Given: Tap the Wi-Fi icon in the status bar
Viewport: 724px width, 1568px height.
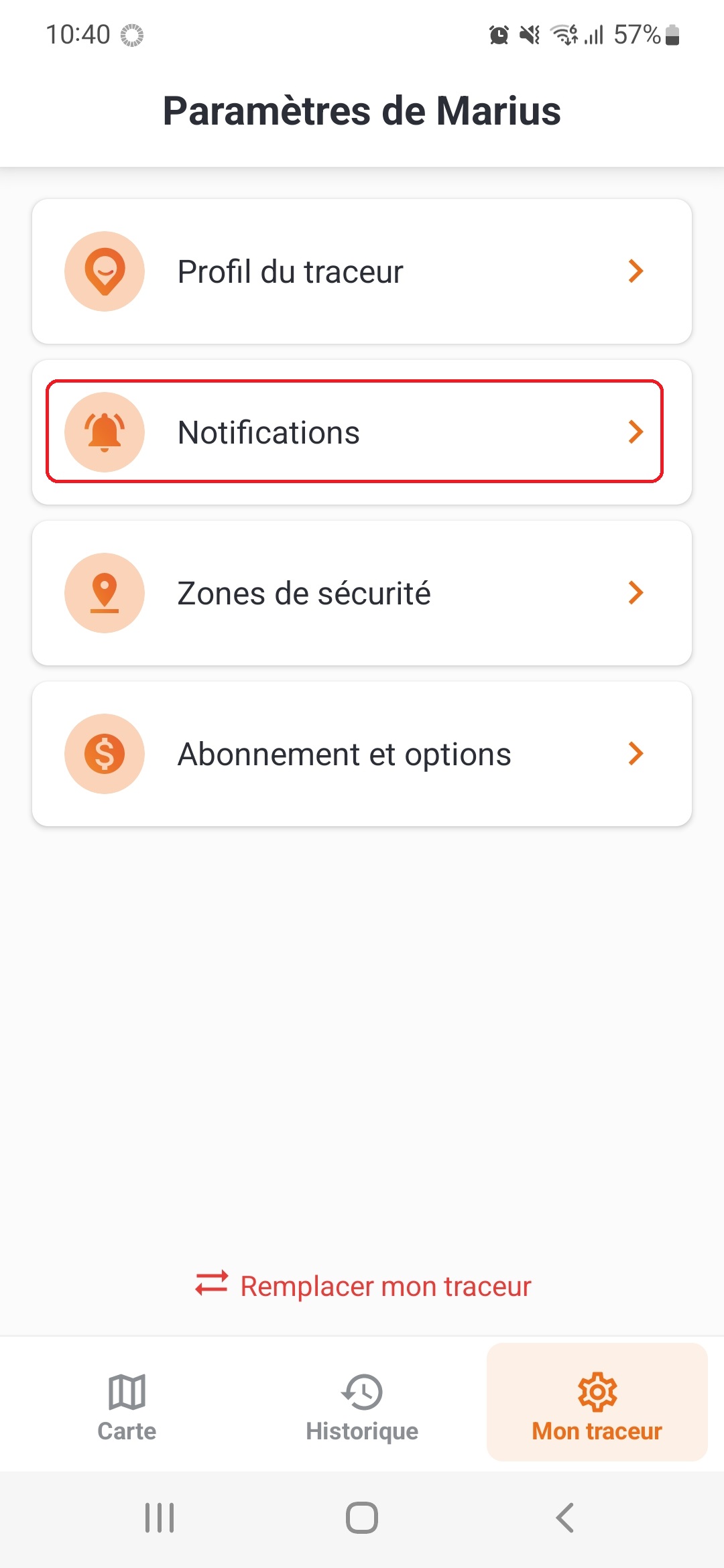Looking at the screenshot, I should coord(562,35).
